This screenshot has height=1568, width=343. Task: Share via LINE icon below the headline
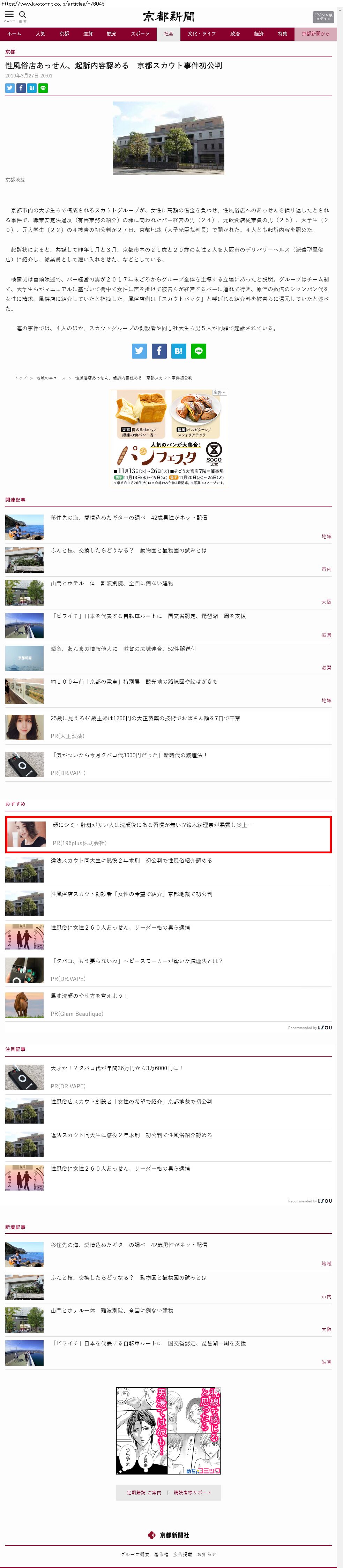(x=43, y=88)
